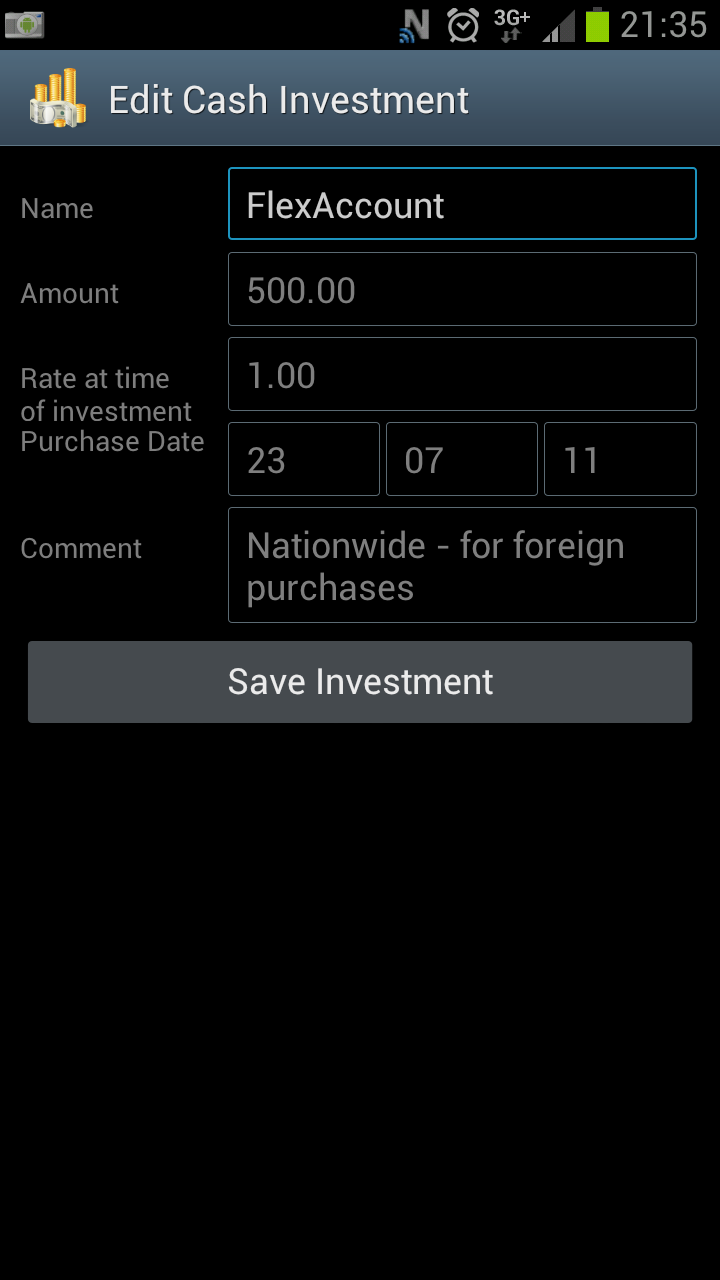This screenshot has height=1280, width=720.
Task: Change the purchase month field showing 07
Action: 462,459
